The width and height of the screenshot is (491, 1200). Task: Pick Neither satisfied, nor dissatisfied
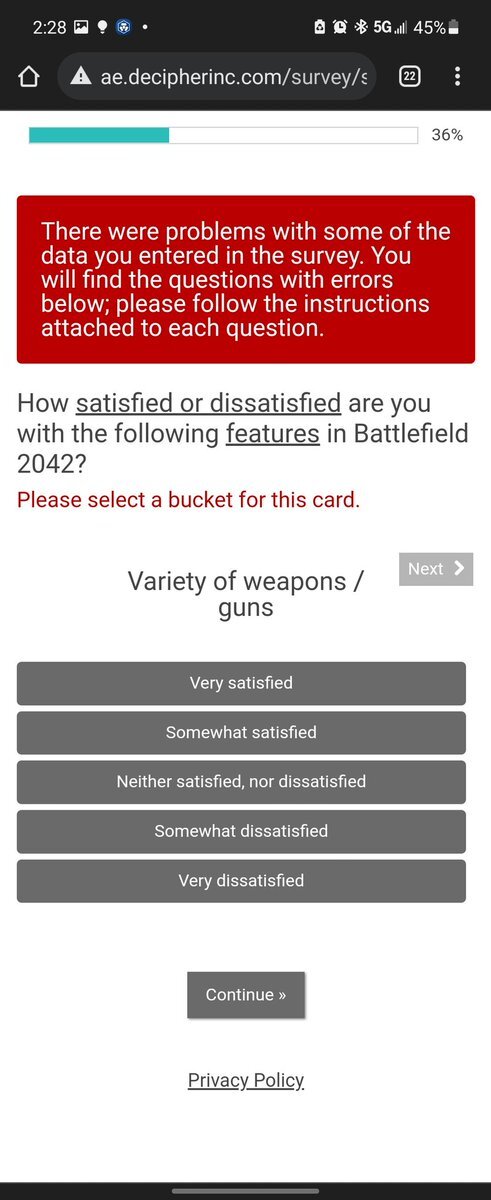tap(241, 782)
